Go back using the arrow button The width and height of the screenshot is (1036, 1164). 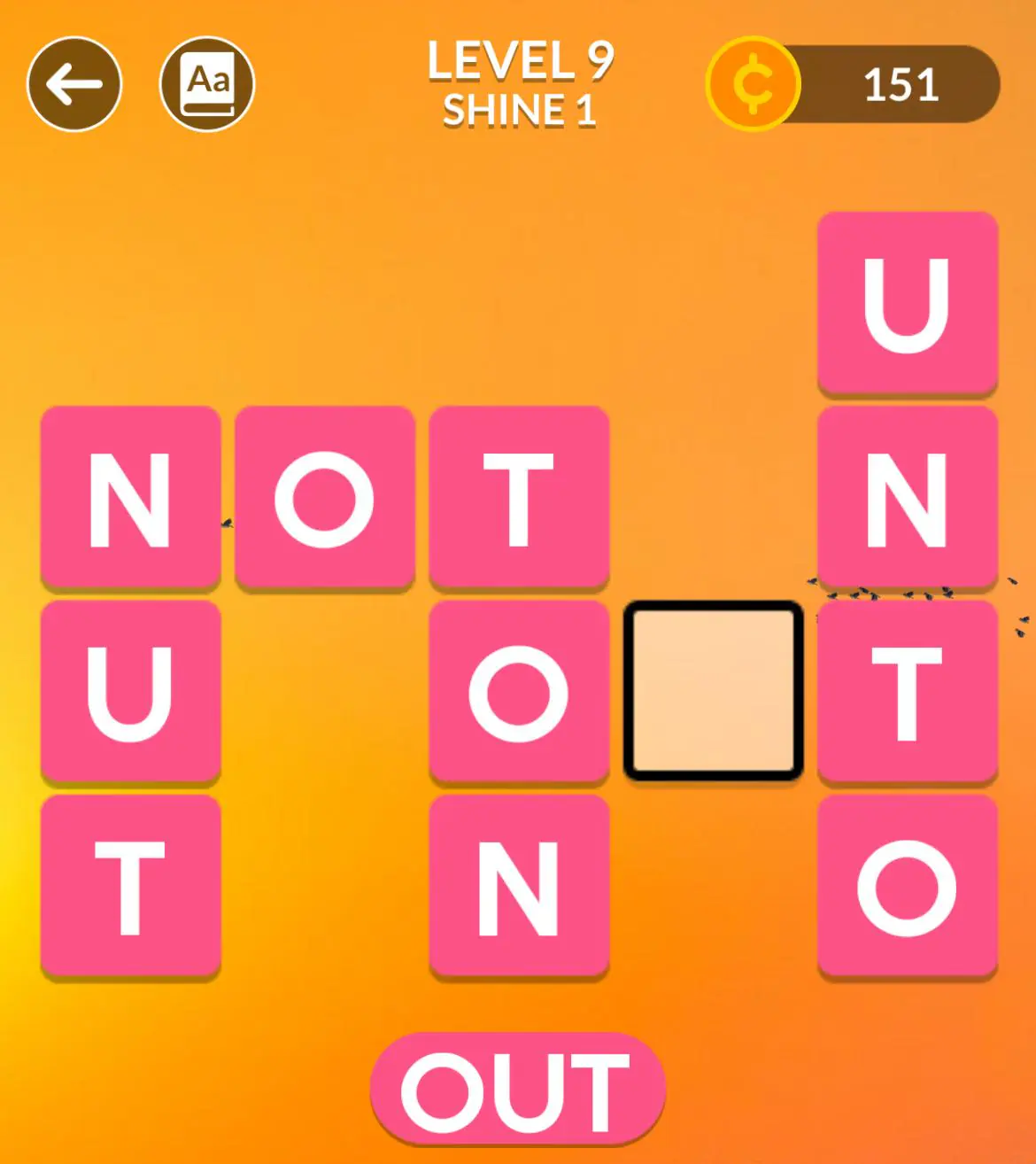tap(74, 85)
